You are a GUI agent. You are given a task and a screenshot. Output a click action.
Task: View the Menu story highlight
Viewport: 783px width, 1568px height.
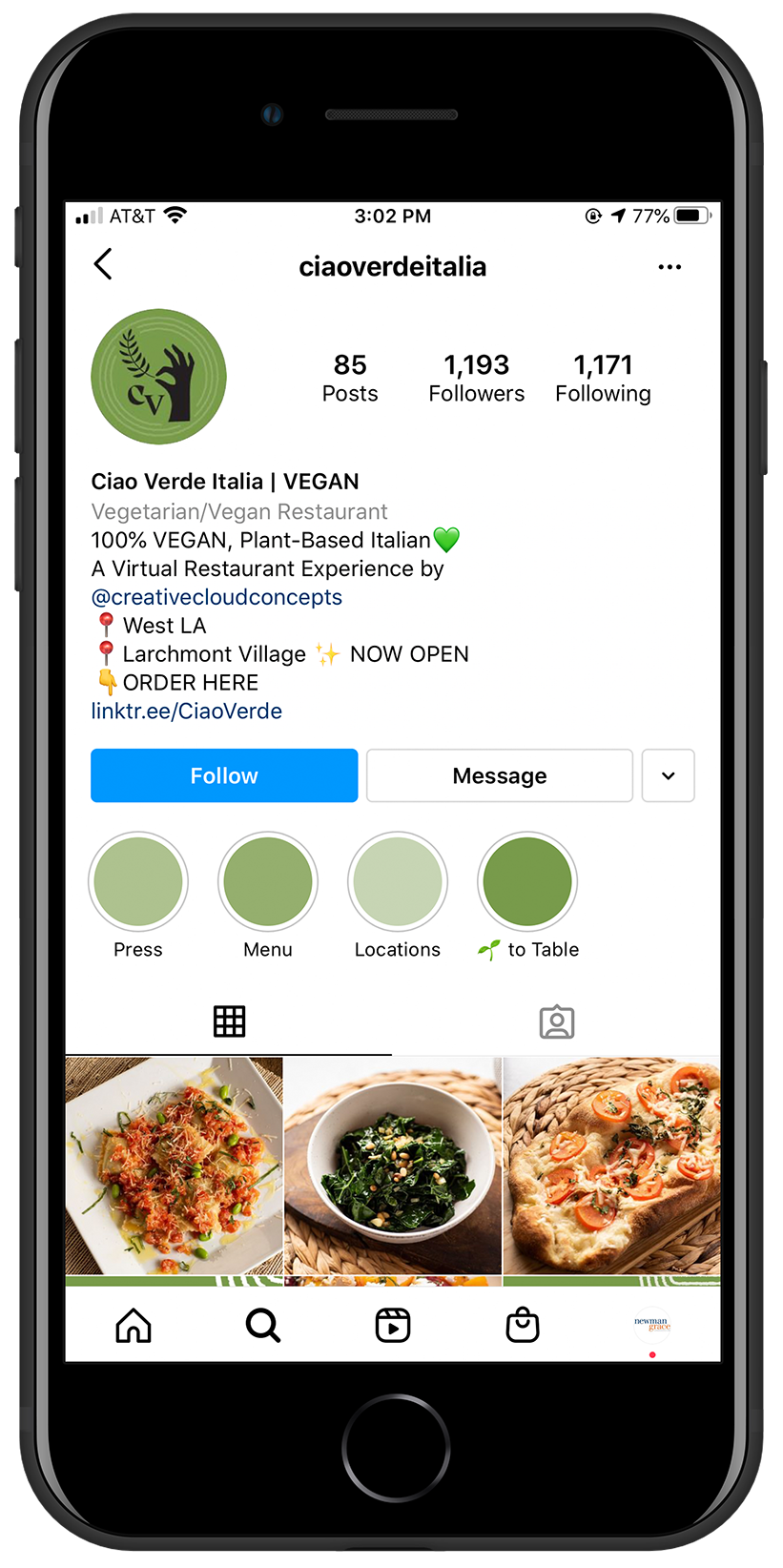(x=268, y=881)
